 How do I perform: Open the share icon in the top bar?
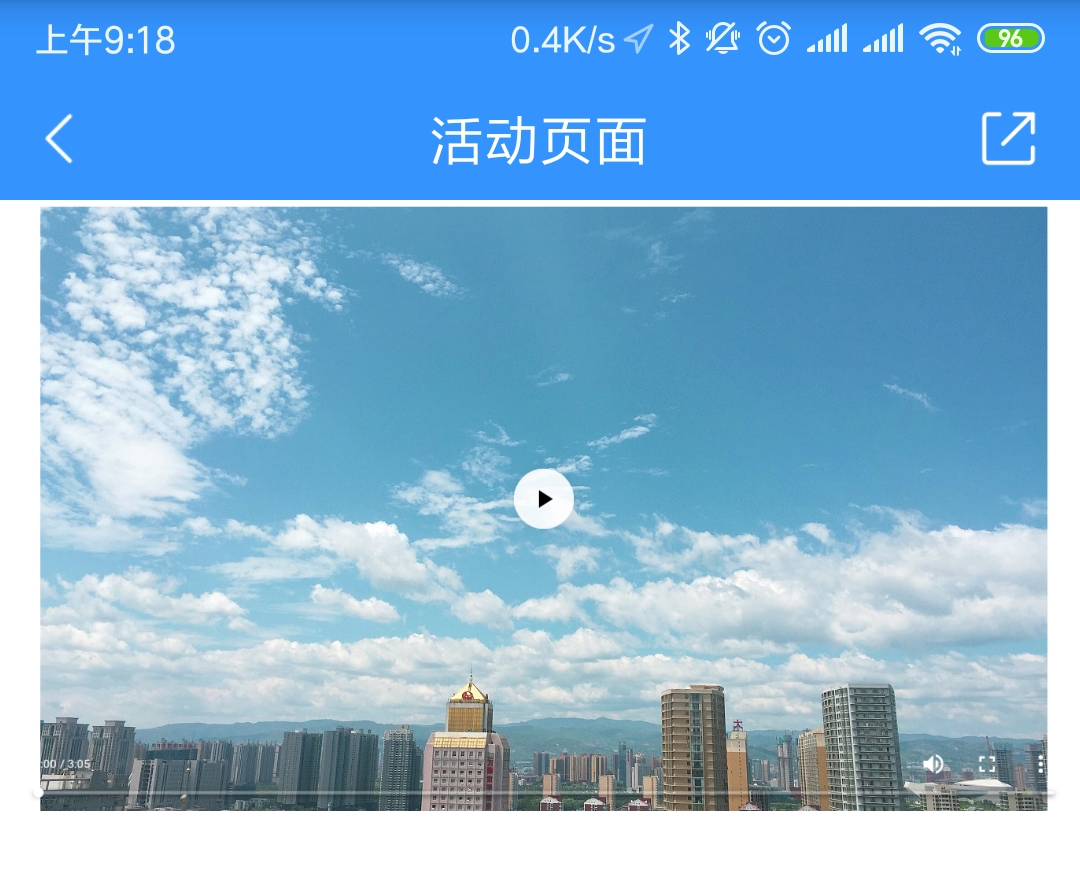[x=1008, y=138]
